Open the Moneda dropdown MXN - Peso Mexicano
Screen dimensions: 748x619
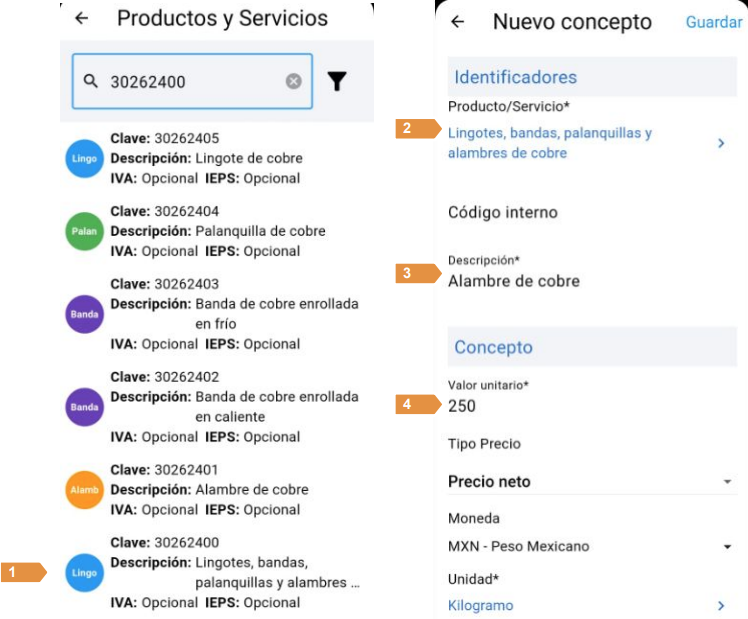pos(590,546)
